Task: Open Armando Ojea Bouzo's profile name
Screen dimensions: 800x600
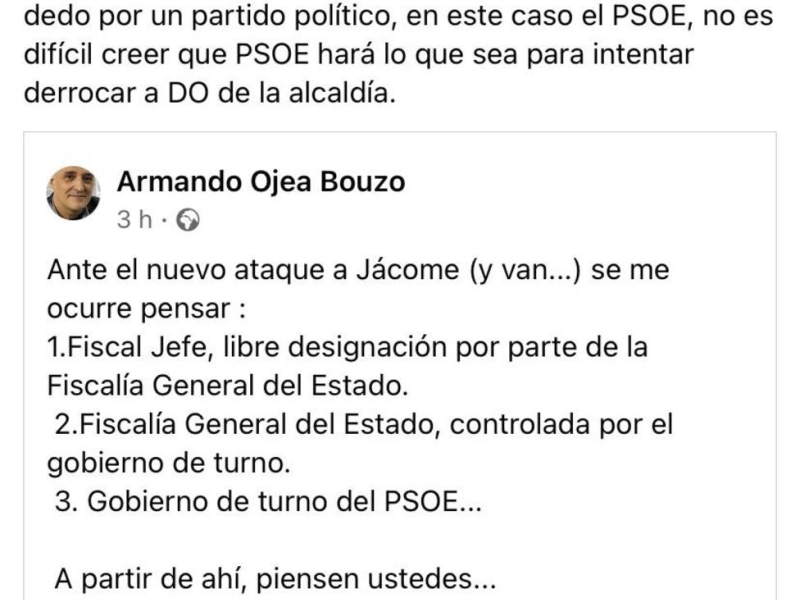Action: [x=261, y=182]
